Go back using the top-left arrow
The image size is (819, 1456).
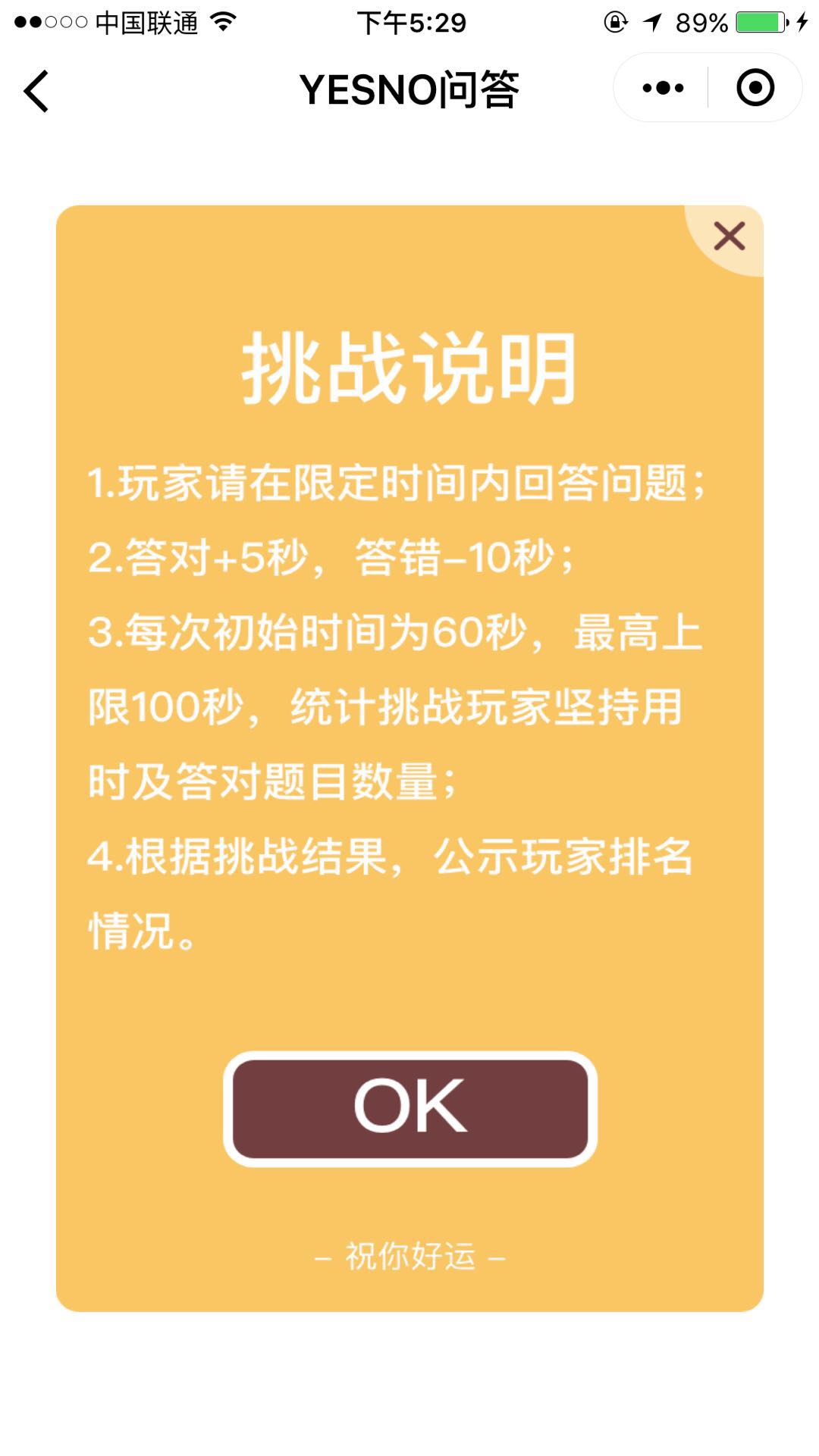pos(36,91)
